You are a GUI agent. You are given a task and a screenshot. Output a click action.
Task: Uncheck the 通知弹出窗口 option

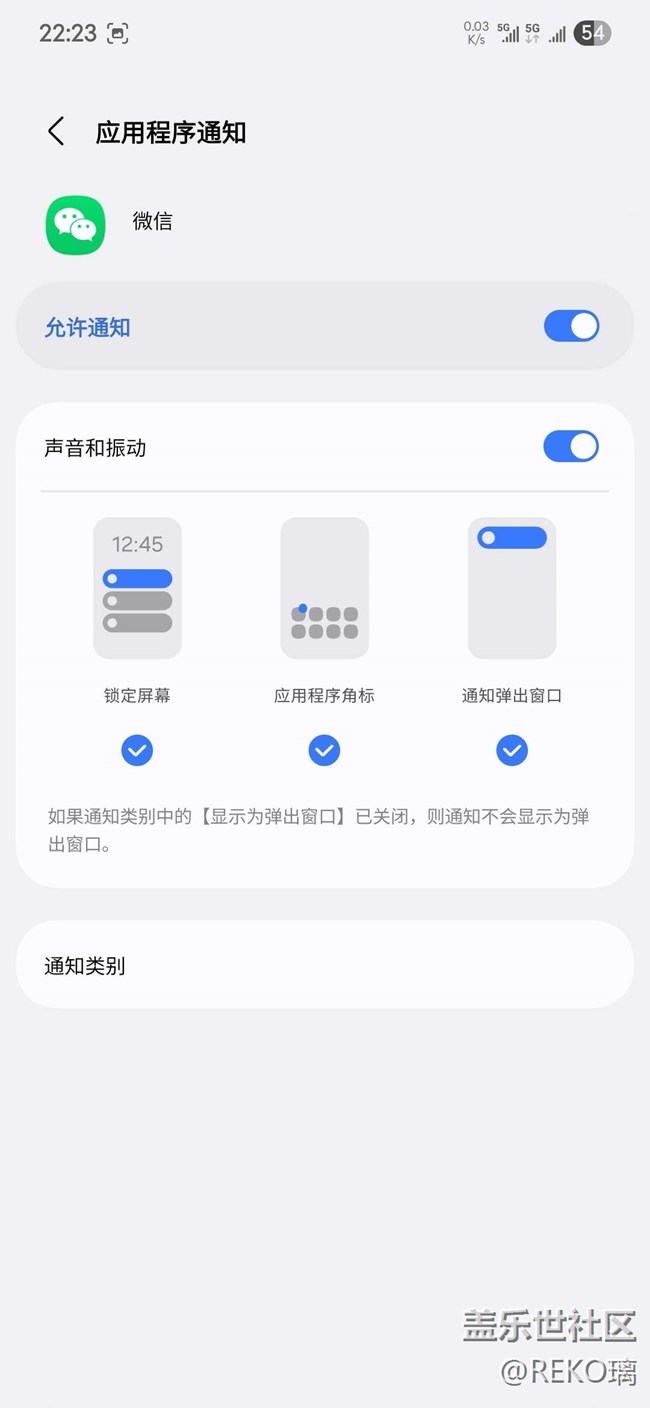[512, 750]
